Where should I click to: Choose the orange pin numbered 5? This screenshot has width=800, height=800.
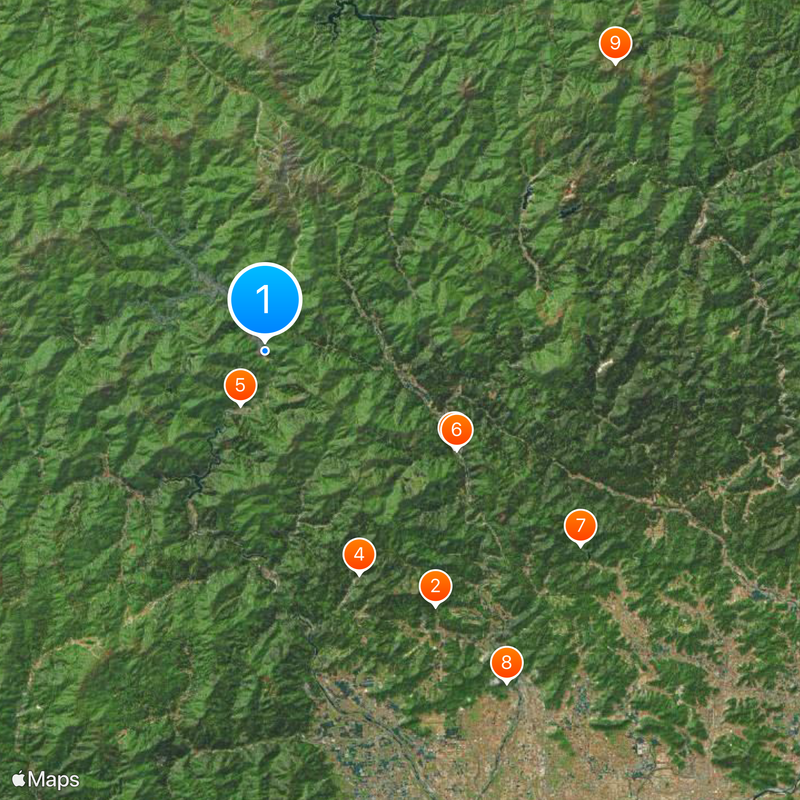pos(240,385)
